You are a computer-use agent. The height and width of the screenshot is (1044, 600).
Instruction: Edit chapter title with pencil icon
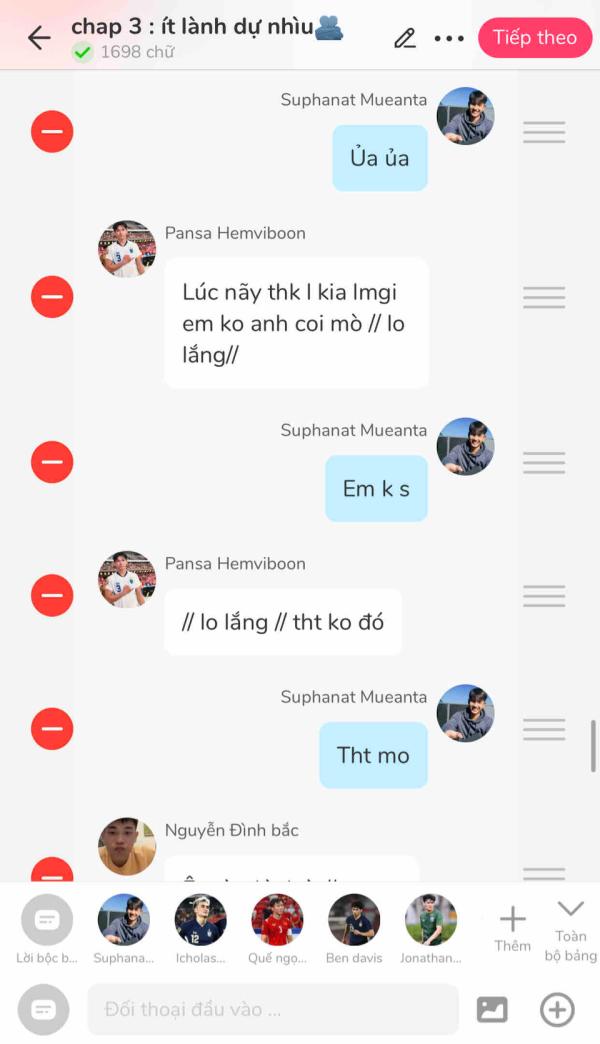[x=404, y=38]
